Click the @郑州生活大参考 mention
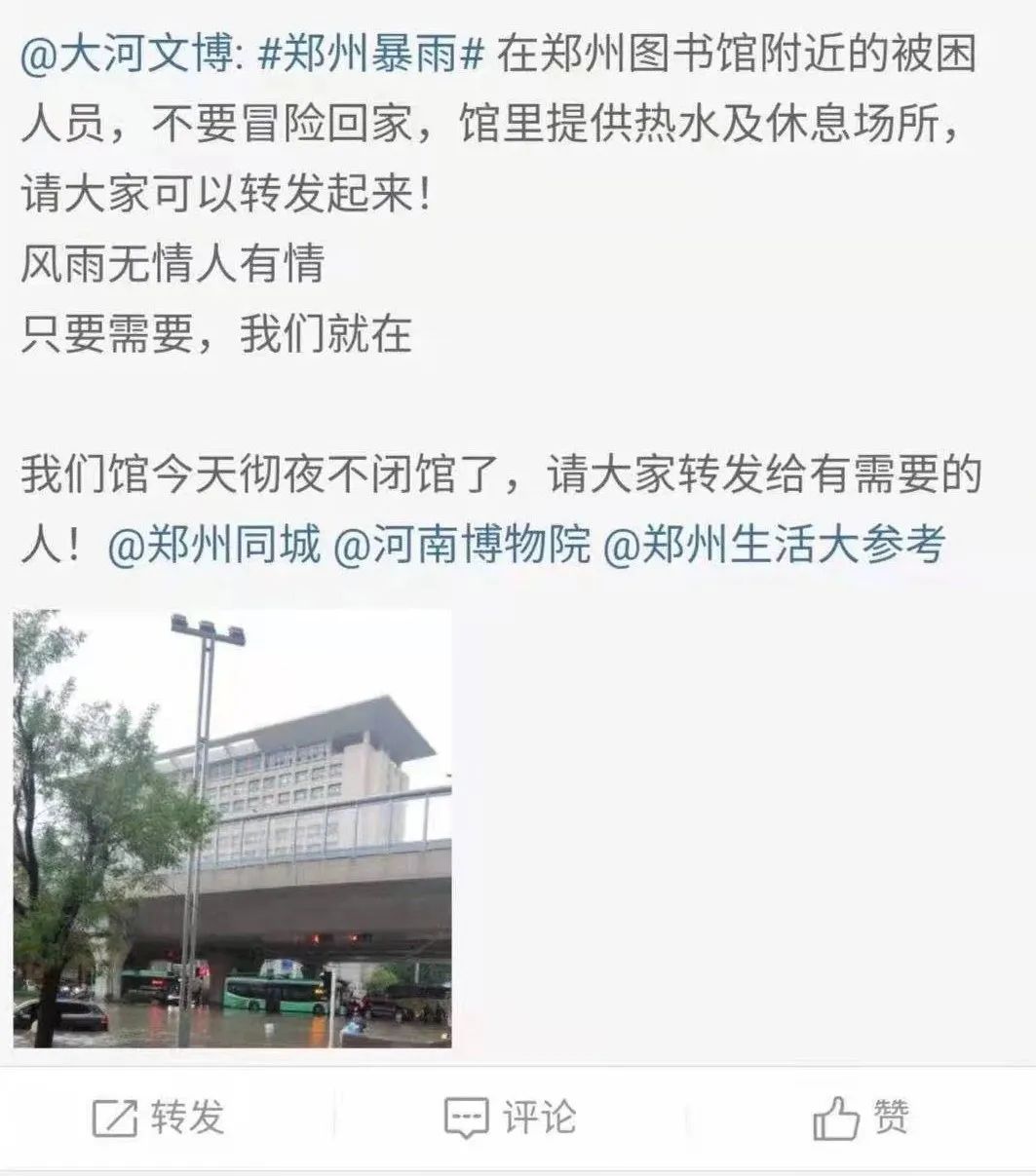Image resolution: width=1036 pixels, height=1176 pixels. pos(775,544)
